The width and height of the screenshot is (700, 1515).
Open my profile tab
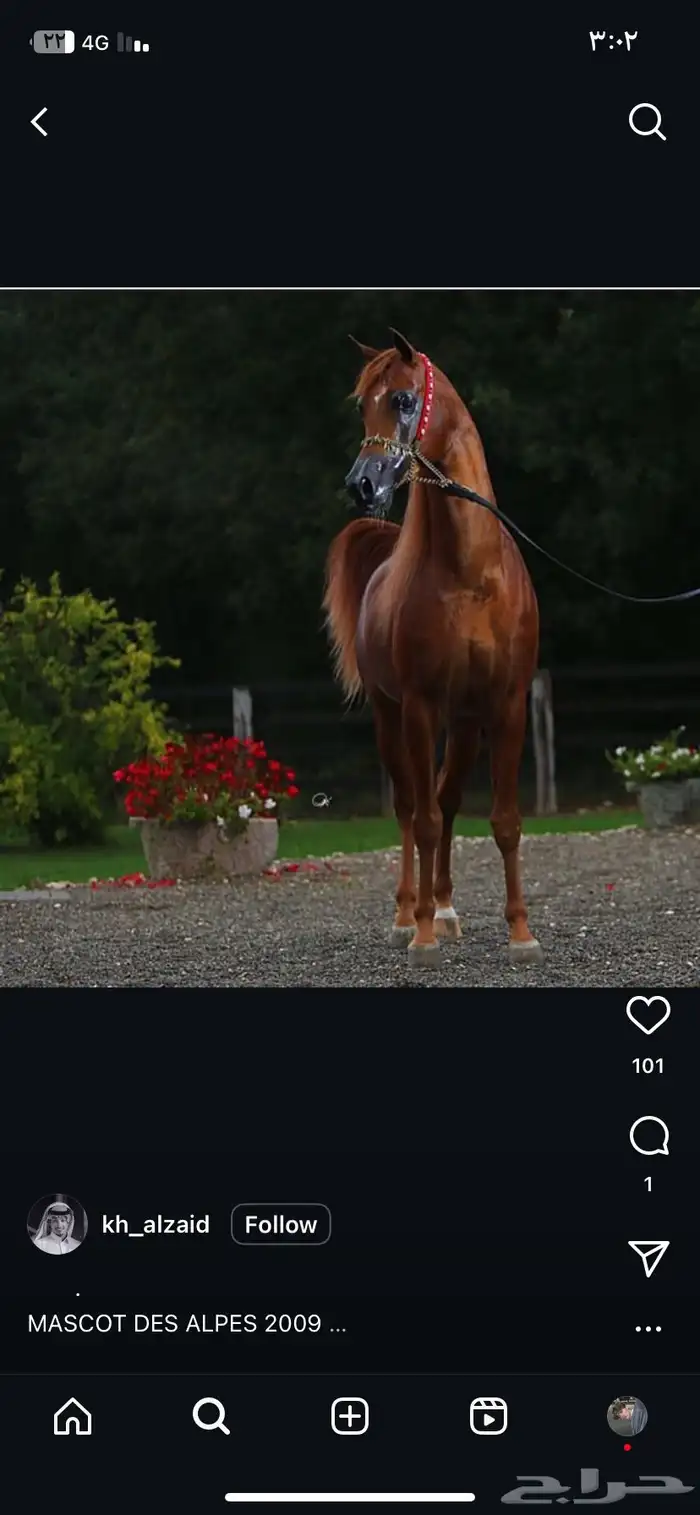627,1416
